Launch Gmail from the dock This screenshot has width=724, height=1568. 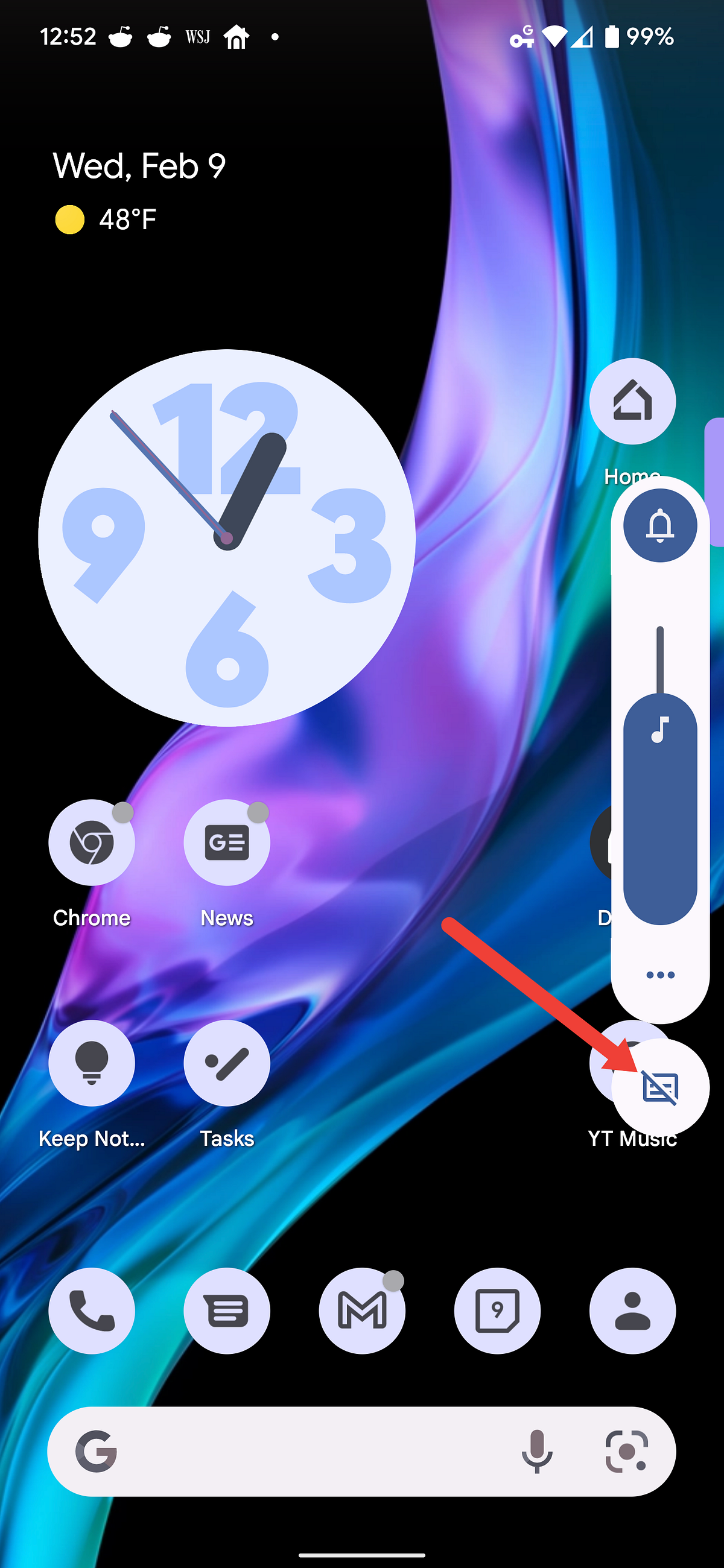(363, 1310)
